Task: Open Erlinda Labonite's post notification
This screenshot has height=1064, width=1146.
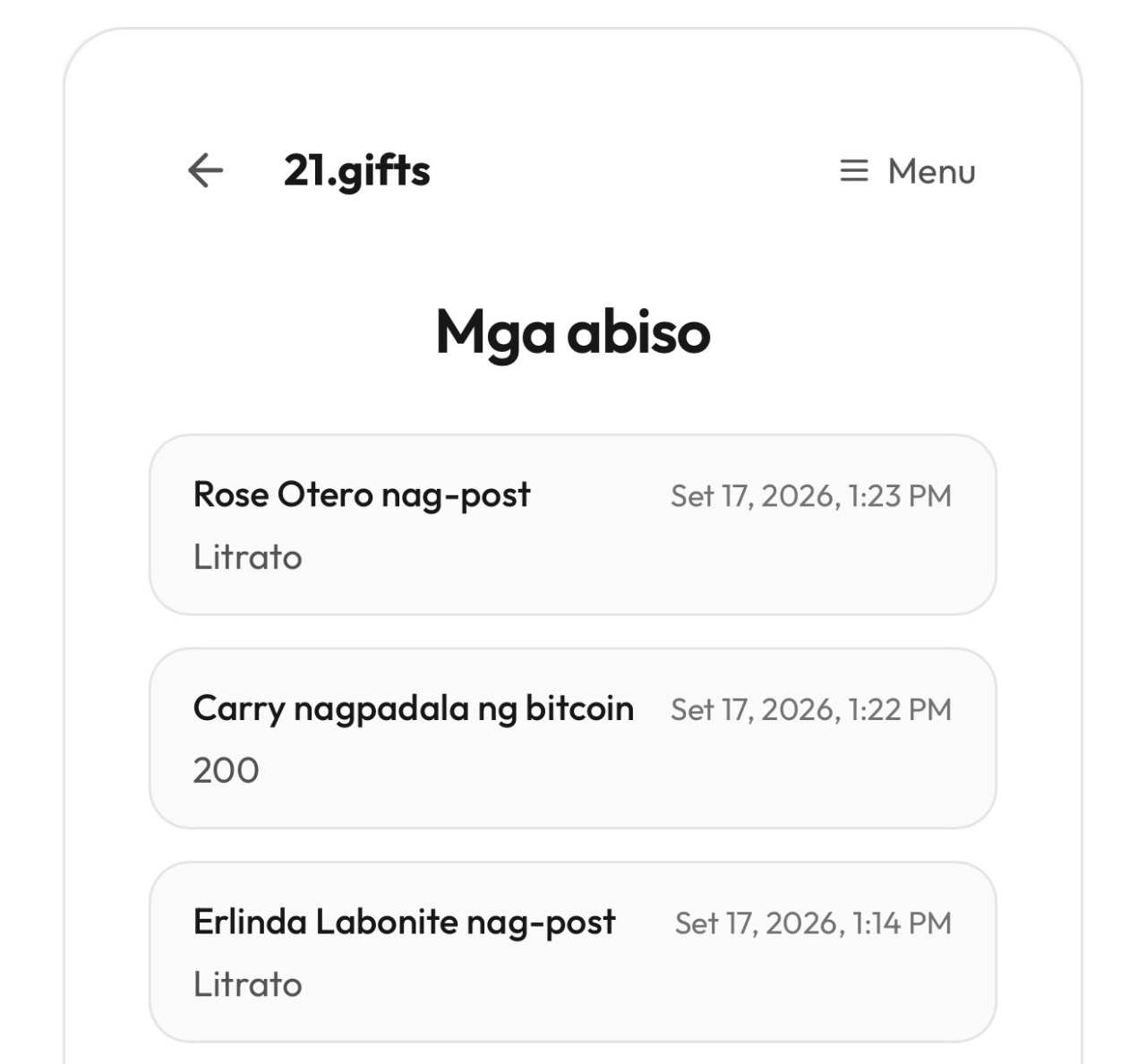Action: click(x=573, y=952)
